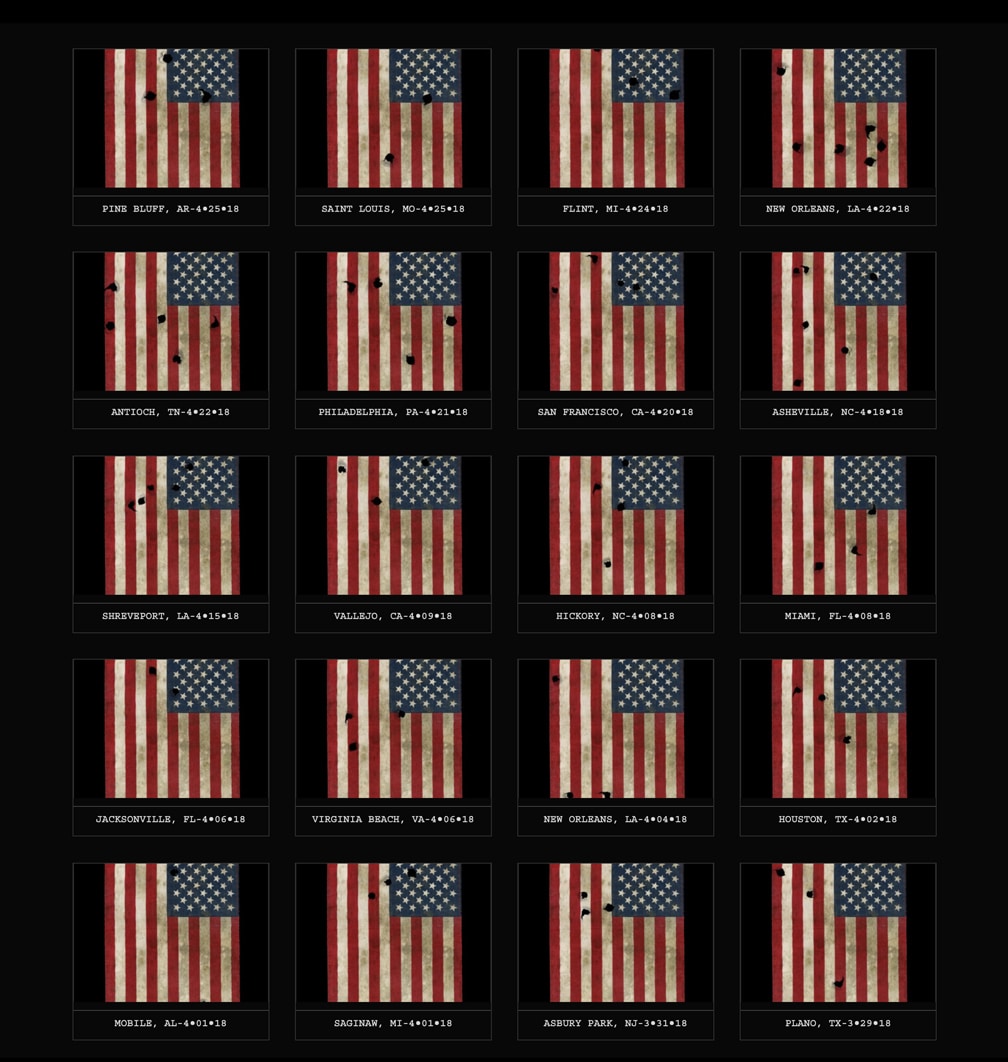Open New Orleans, LA 4•22•18 card
Viewport: 1008px width, 1062px height.
(x=838, y=119)
